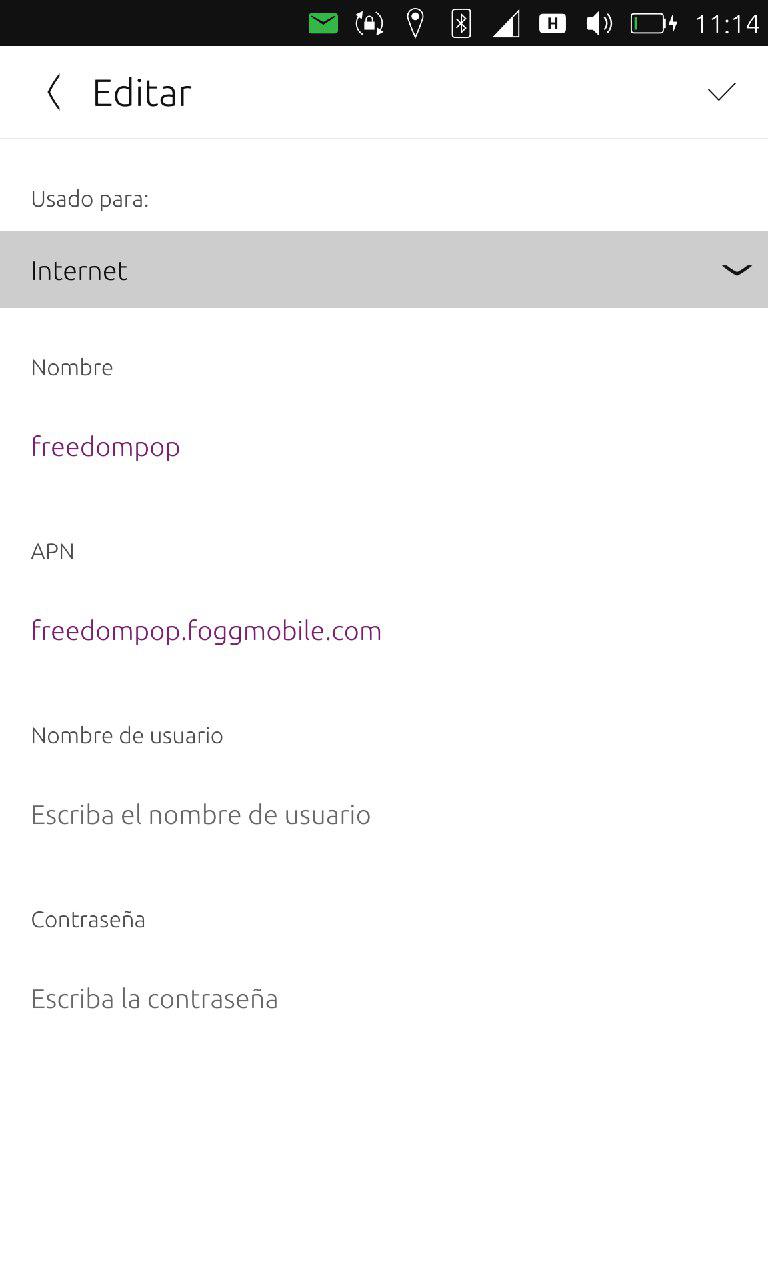
Task: Edit the Nombre field showing freedompop
Action: point(384,446)
